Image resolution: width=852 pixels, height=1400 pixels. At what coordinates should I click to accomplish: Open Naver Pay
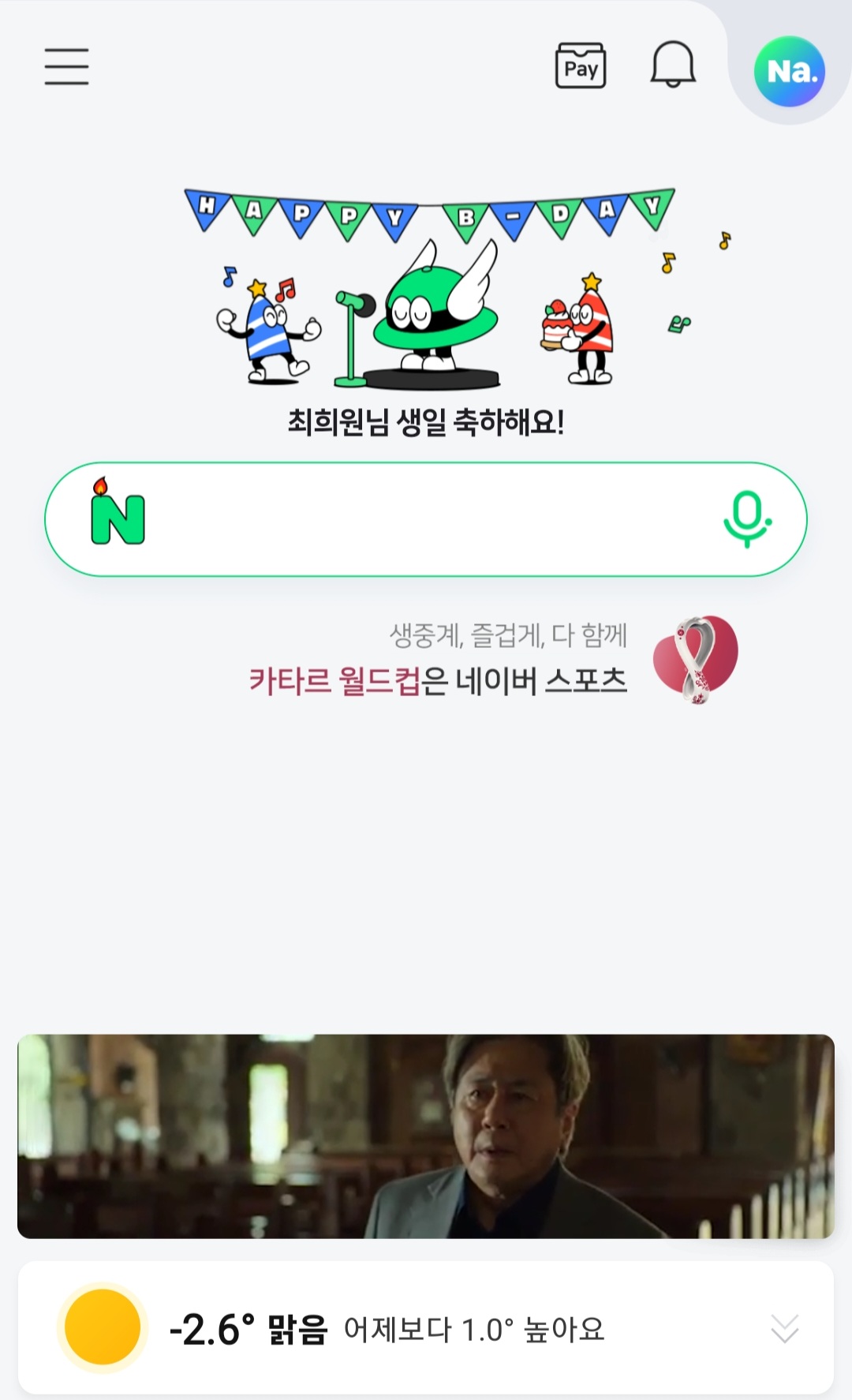581,66
